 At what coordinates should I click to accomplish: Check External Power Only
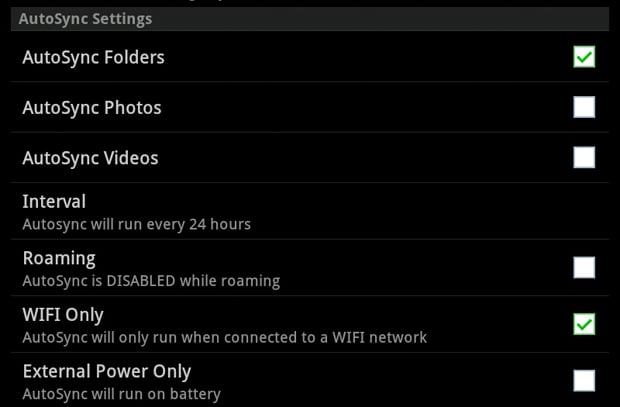tap(584, 380)
